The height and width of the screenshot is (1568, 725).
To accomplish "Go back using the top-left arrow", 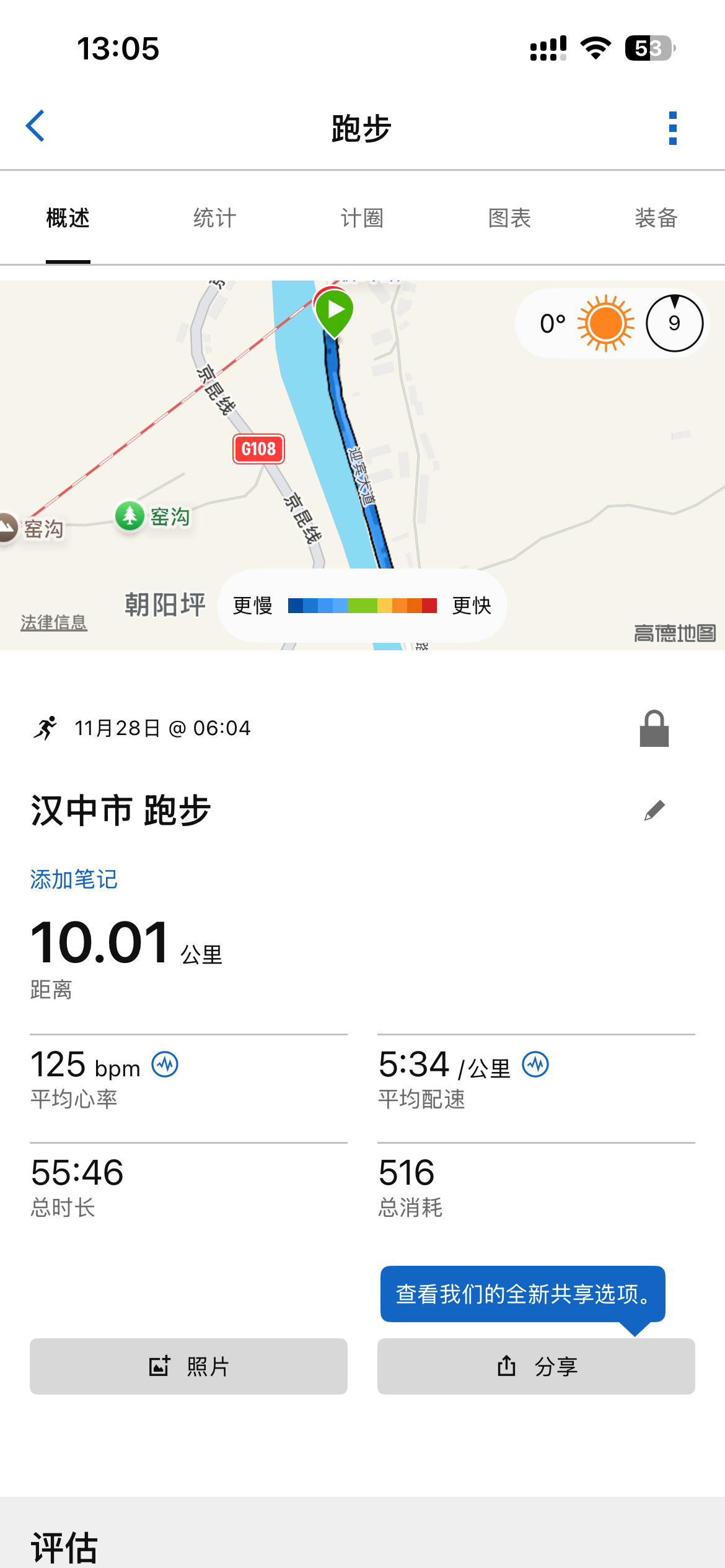I will click(35, 126).
